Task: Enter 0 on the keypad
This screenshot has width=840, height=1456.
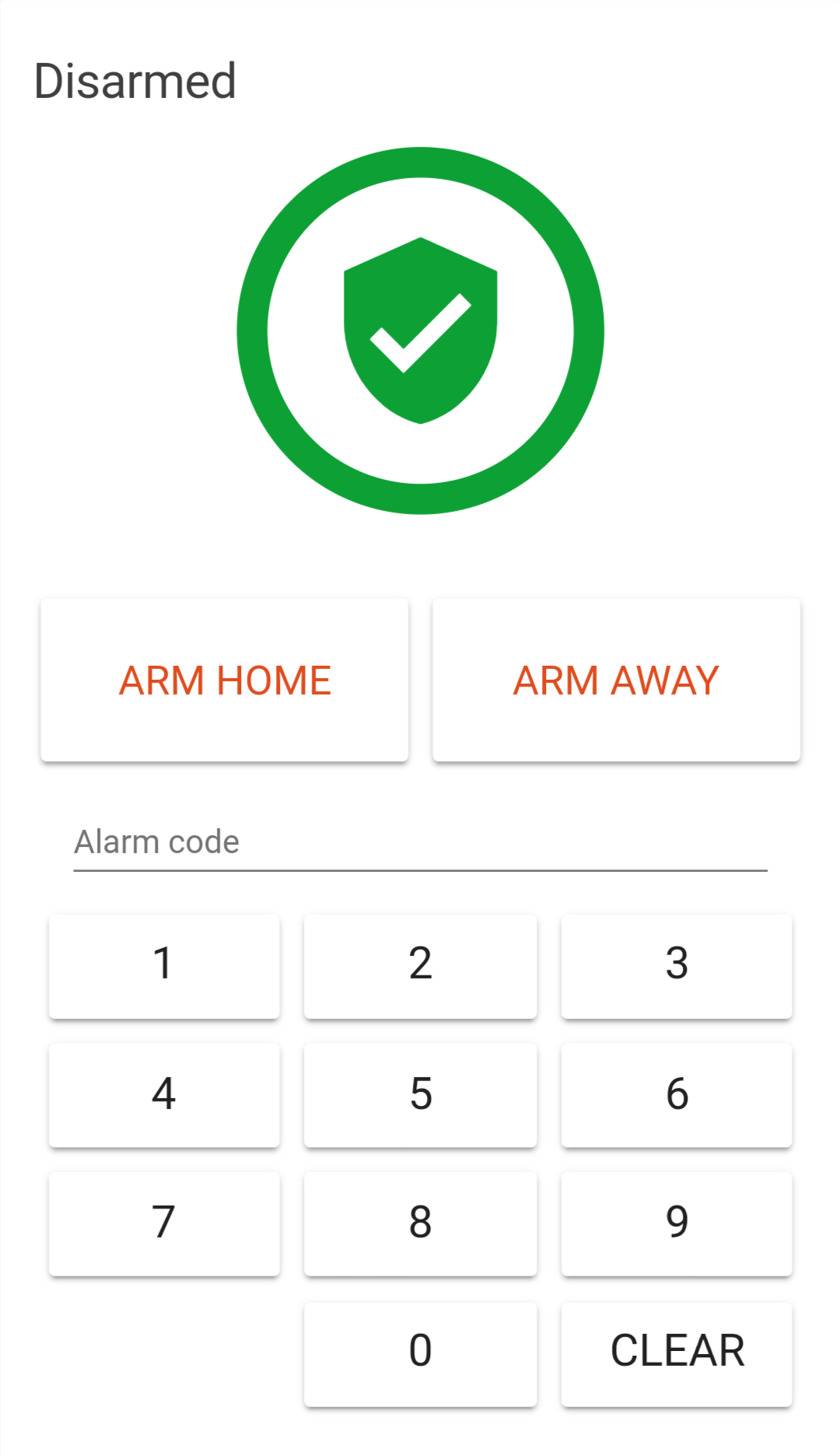Action: pyautogui.click(x=420, y=1352)
